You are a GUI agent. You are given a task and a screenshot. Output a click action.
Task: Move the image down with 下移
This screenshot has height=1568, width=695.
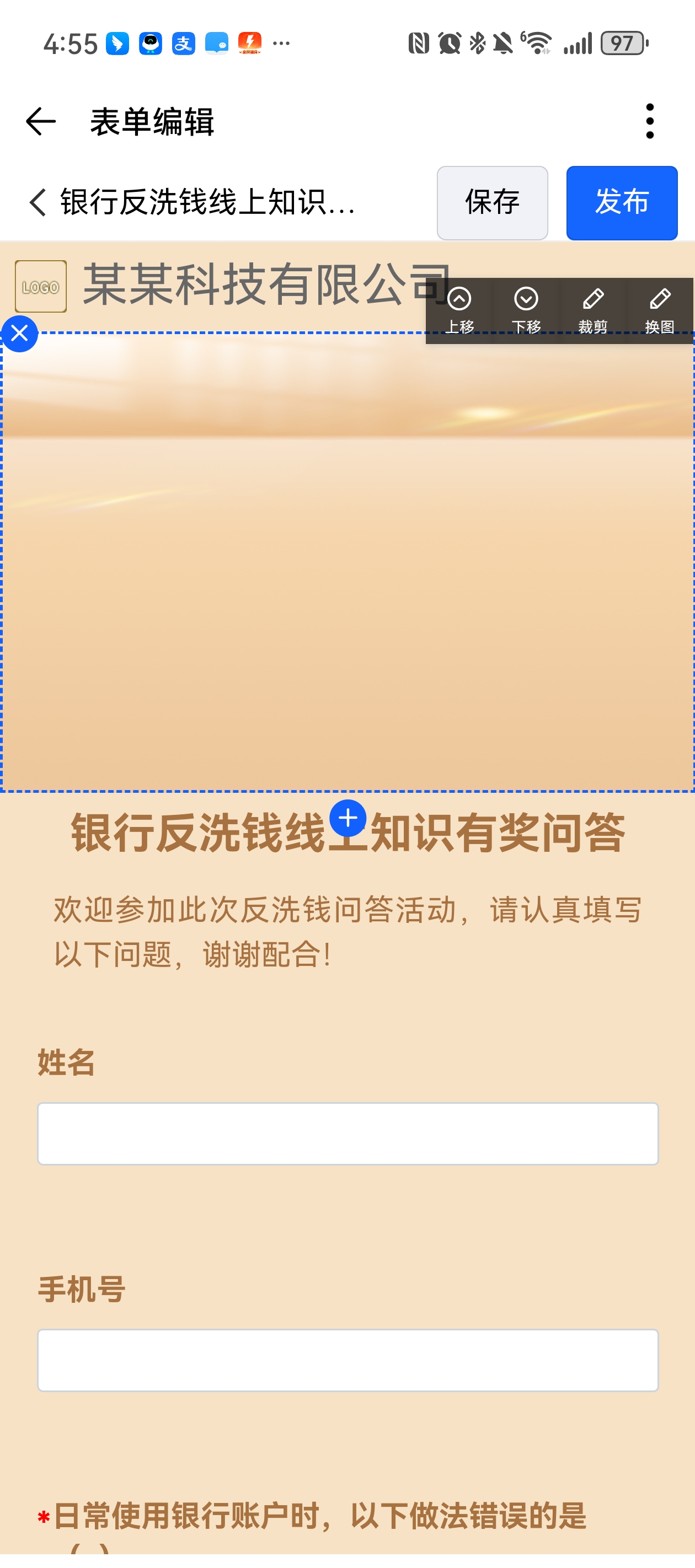pyautogui.click(x=526, y=310)
